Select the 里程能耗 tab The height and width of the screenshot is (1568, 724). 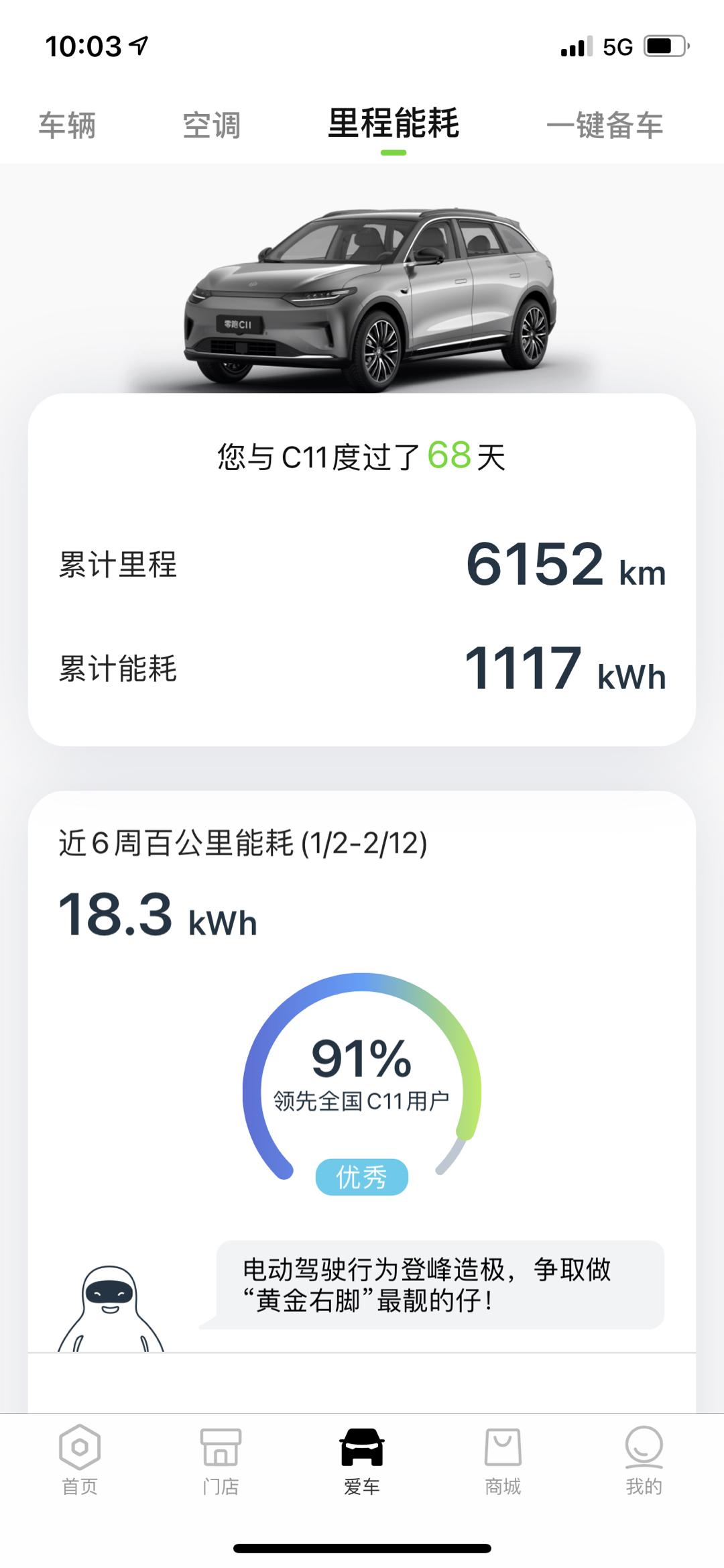[394, 124]
